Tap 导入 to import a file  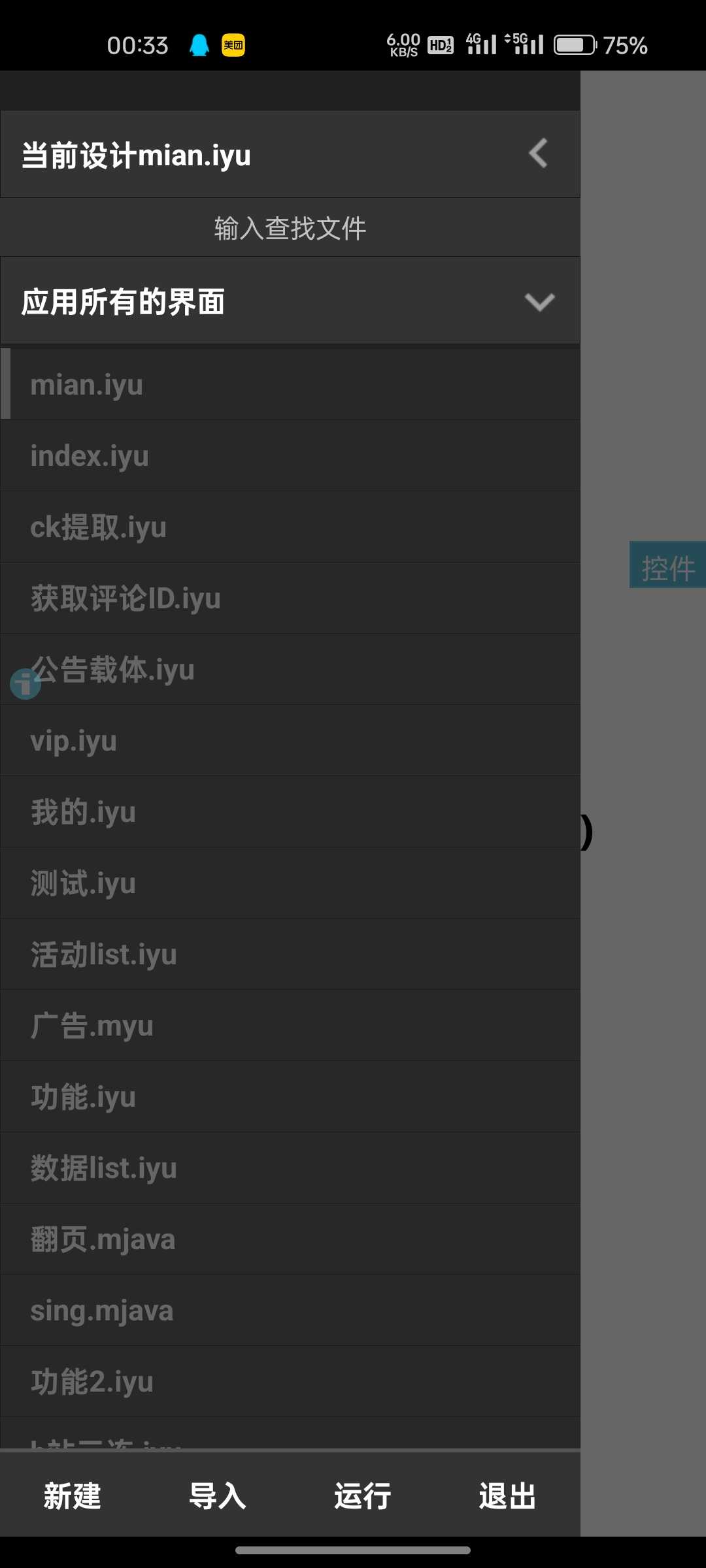coord(217,1496)
